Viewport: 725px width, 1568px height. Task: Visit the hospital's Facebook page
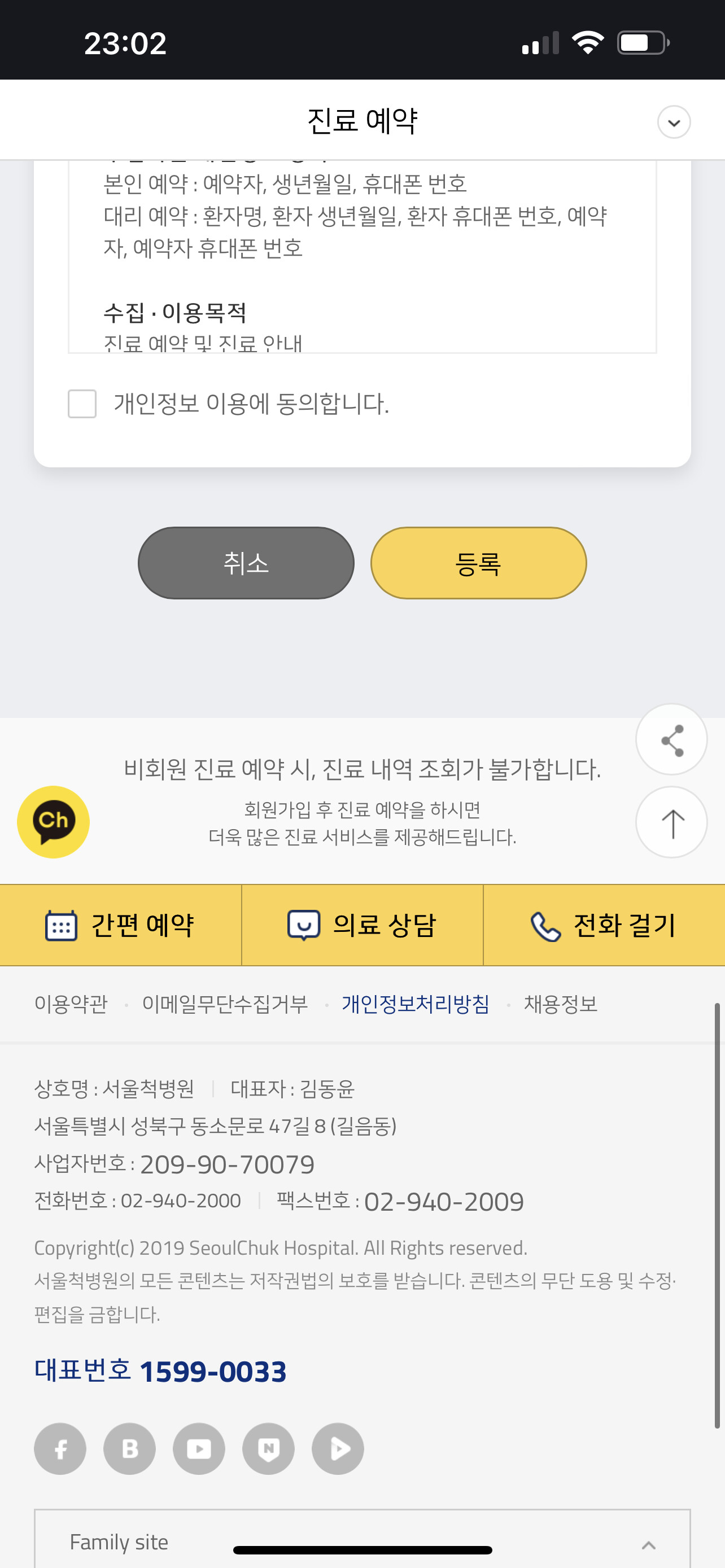coord(60,1449)
